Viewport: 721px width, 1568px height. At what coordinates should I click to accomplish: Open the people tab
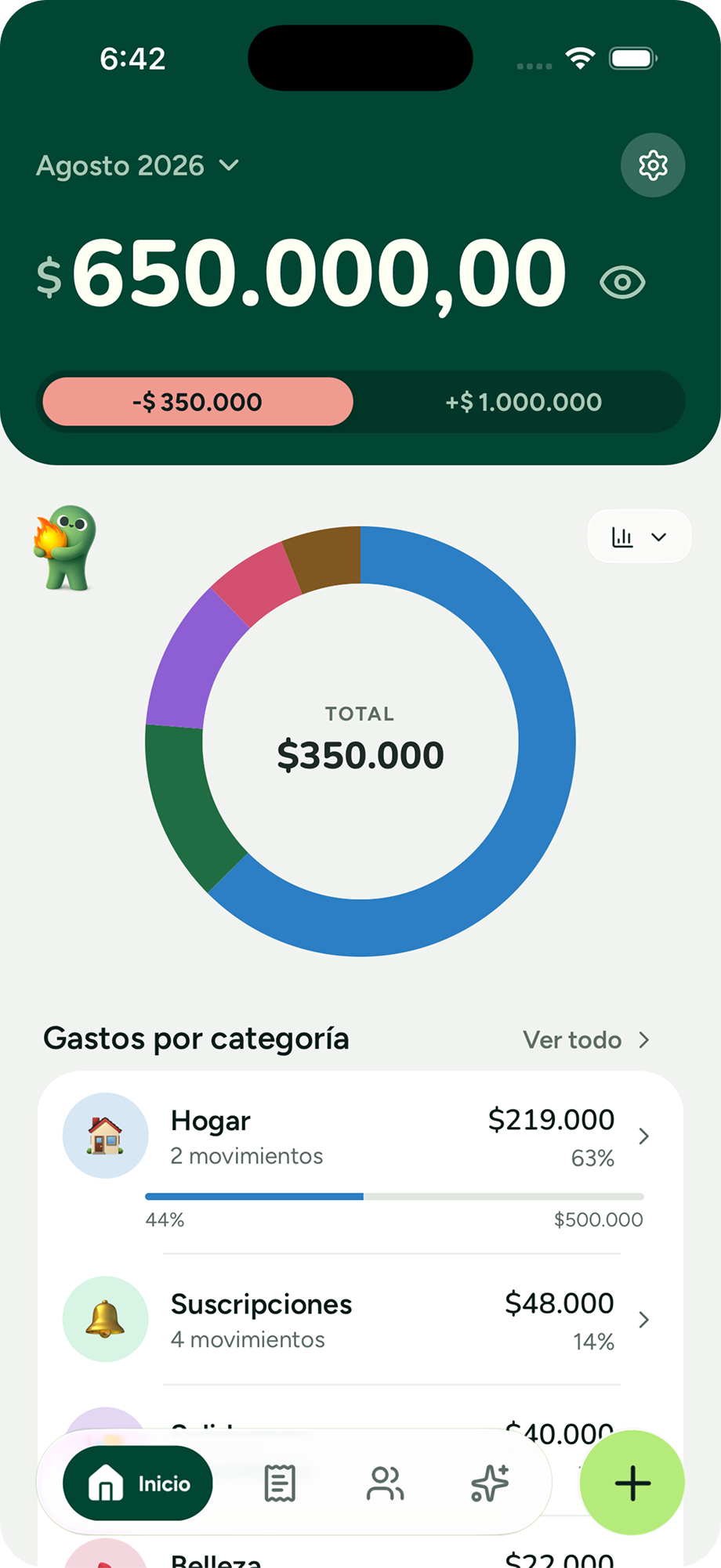[385, 1483]
